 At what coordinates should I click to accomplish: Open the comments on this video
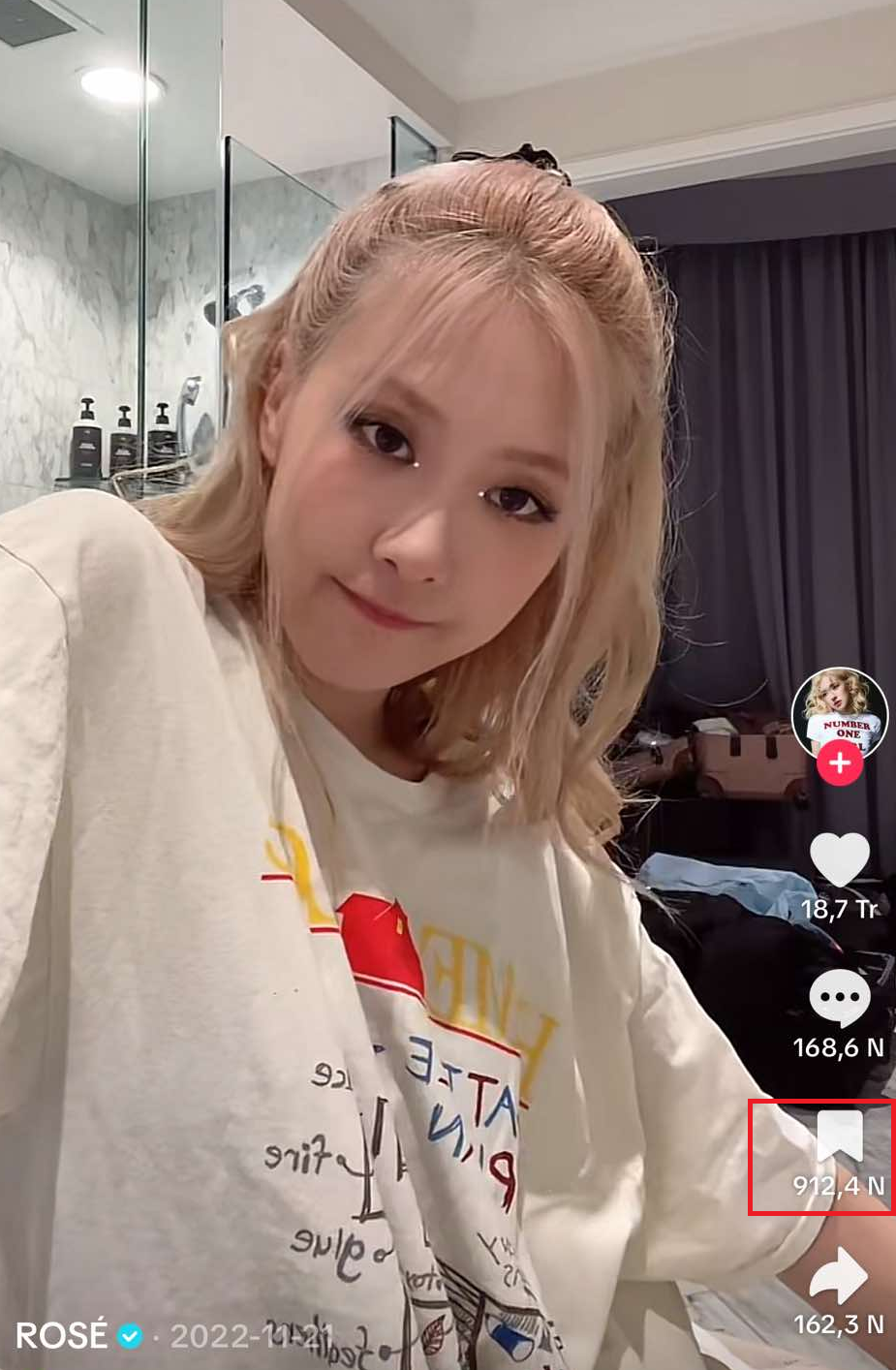839,998
